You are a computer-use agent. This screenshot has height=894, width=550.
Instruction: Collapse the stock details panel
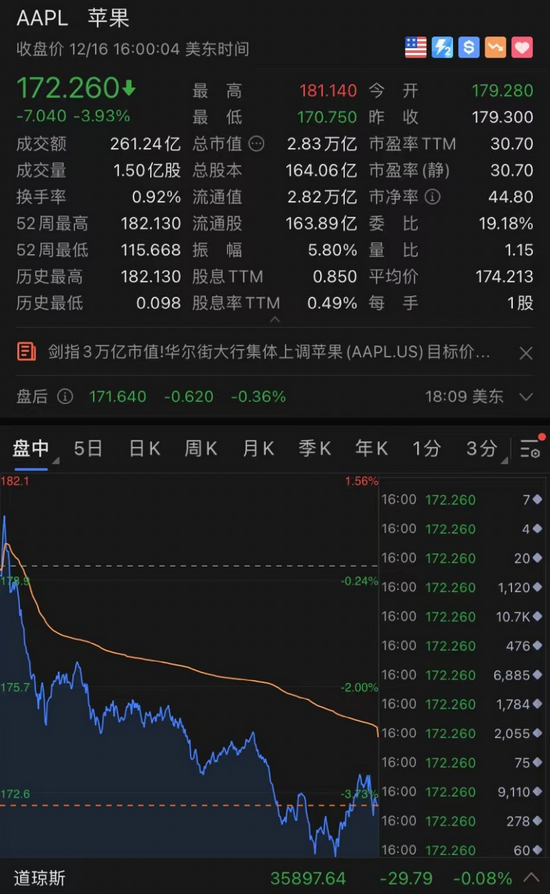tap(275, 320)
